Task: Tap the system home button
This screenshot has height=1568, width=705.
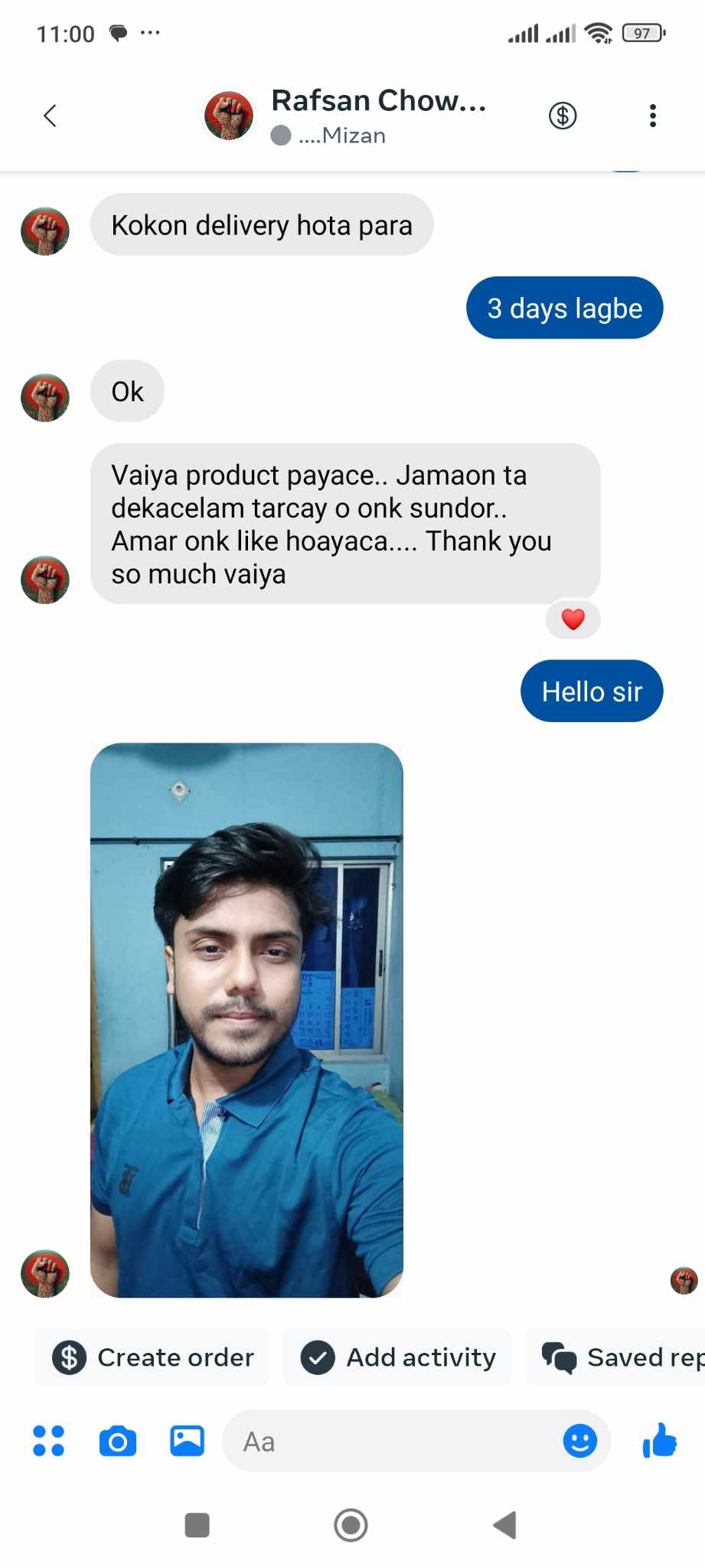Action: coord(351,1524)
